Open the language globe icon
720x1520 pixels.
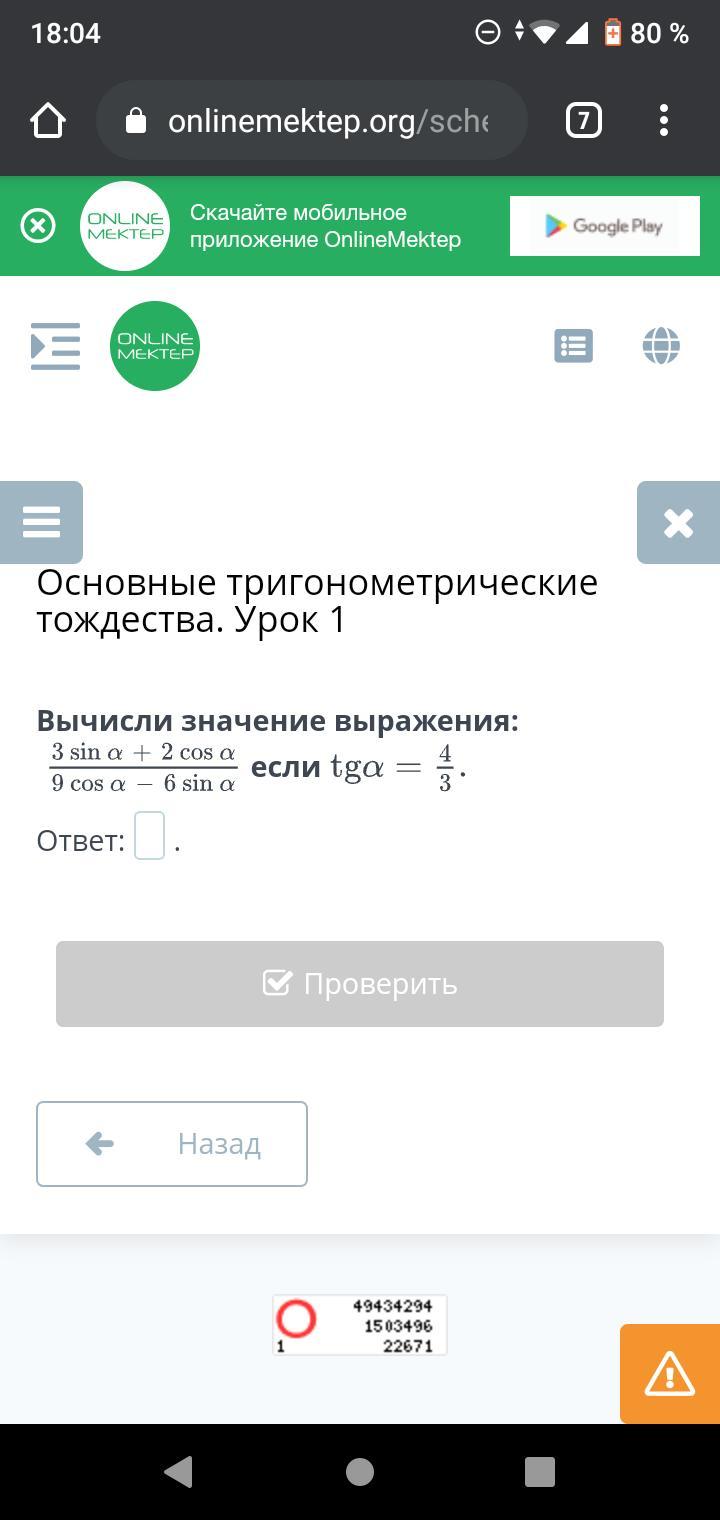click(661, 346)
